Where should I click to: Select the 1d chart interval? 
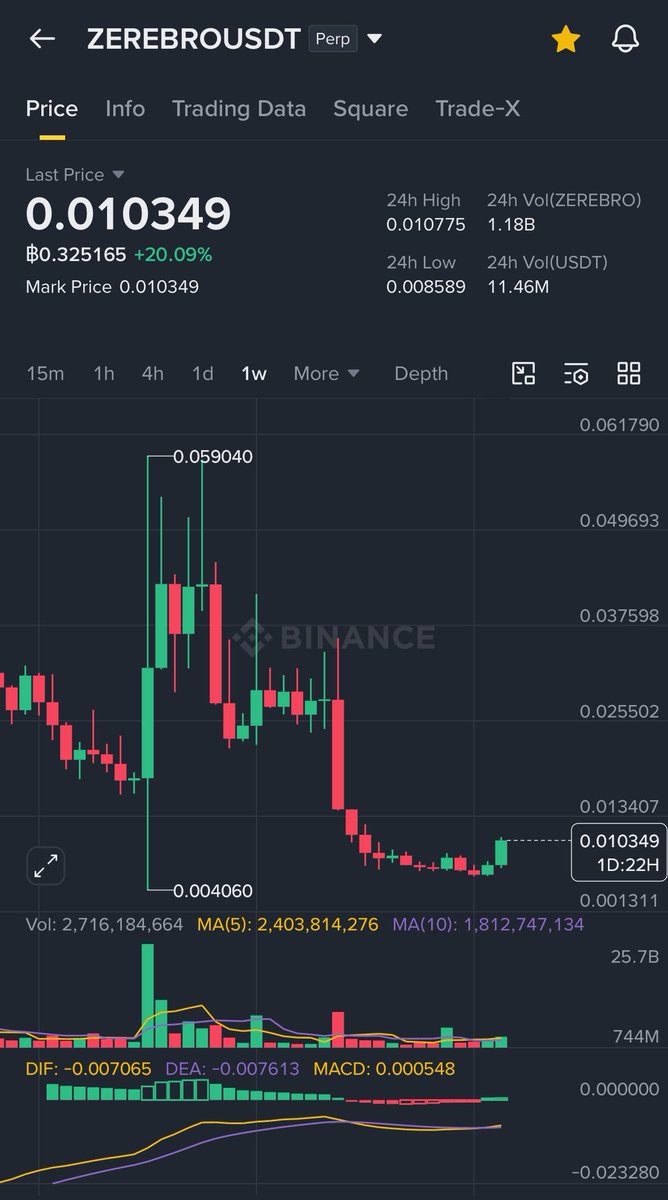click(203, 374)
